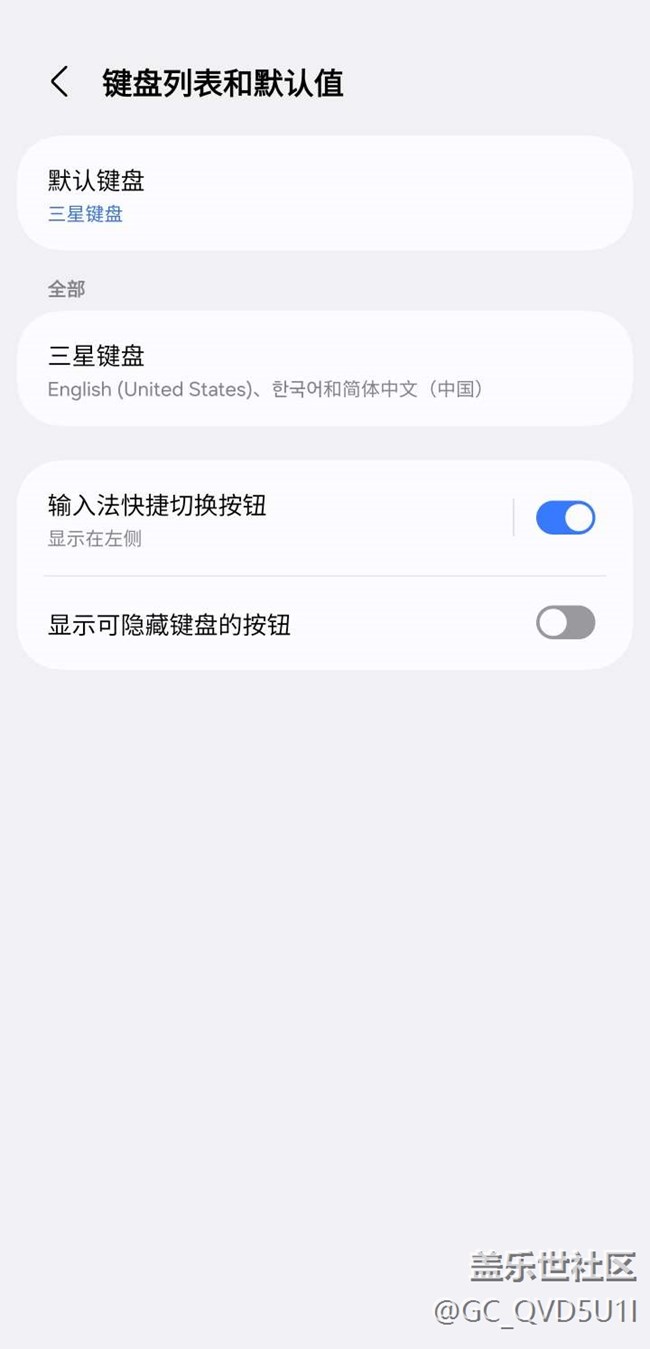Open the 默认键盘 setting
This screenshot has width=650, height=1349.
pos(325,194)
